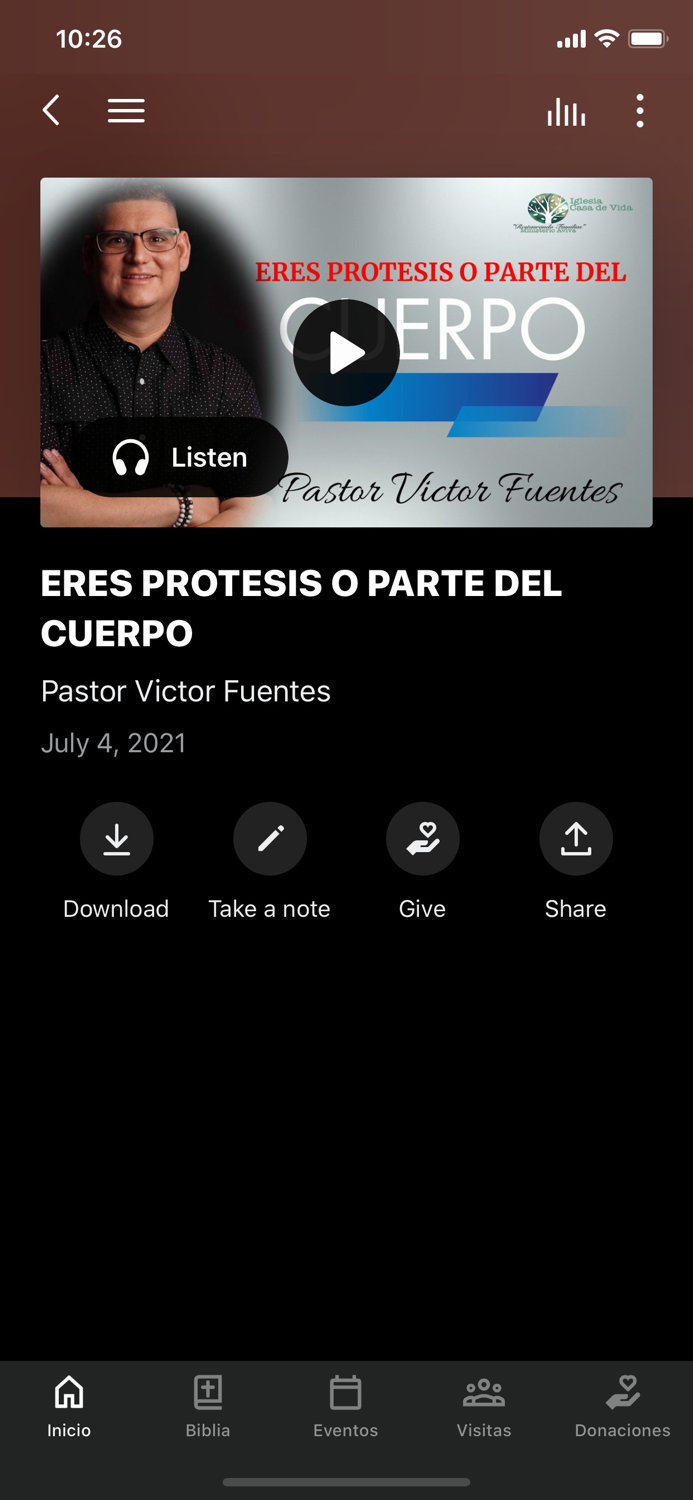Open the Eventos tab
This screenshot has width=693, height=1500.
coord(346,1405)
